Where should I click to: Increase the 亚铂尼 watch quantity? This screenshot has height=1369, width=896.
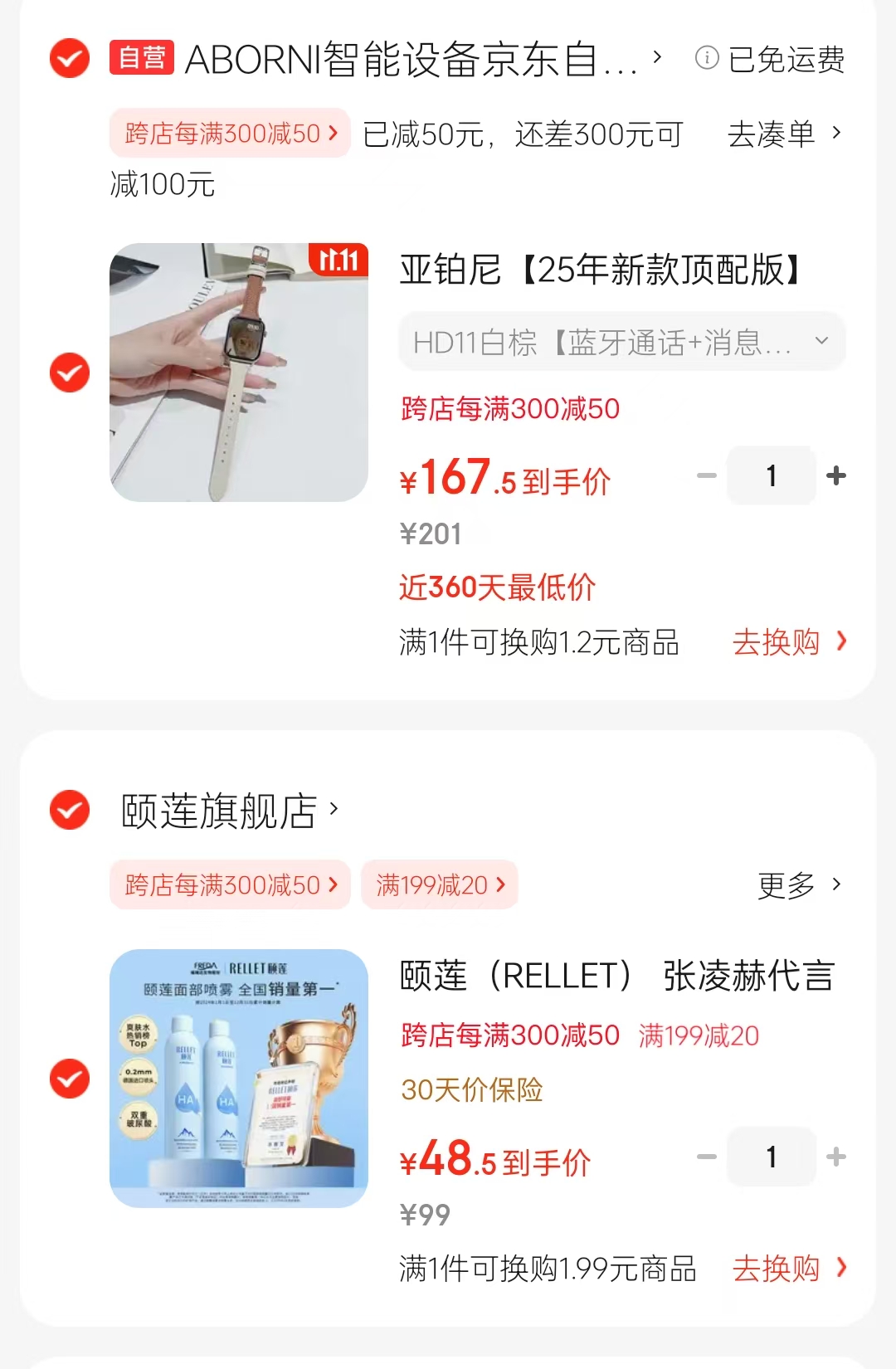[x=836, y=475]
